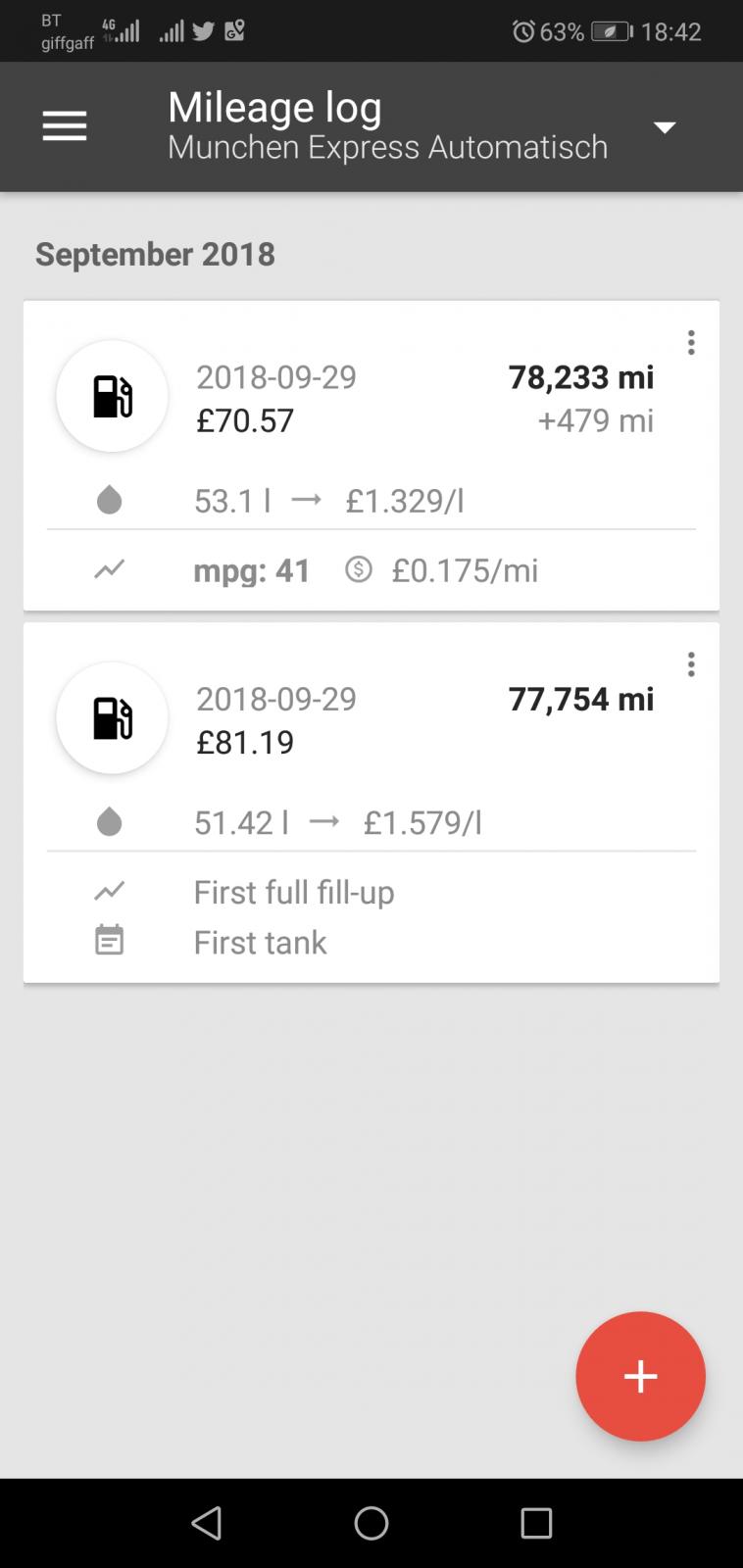Add a new fill-up with plus button
The height and width of the screenshot is (1568, 743).
(x=640, y=1376)
